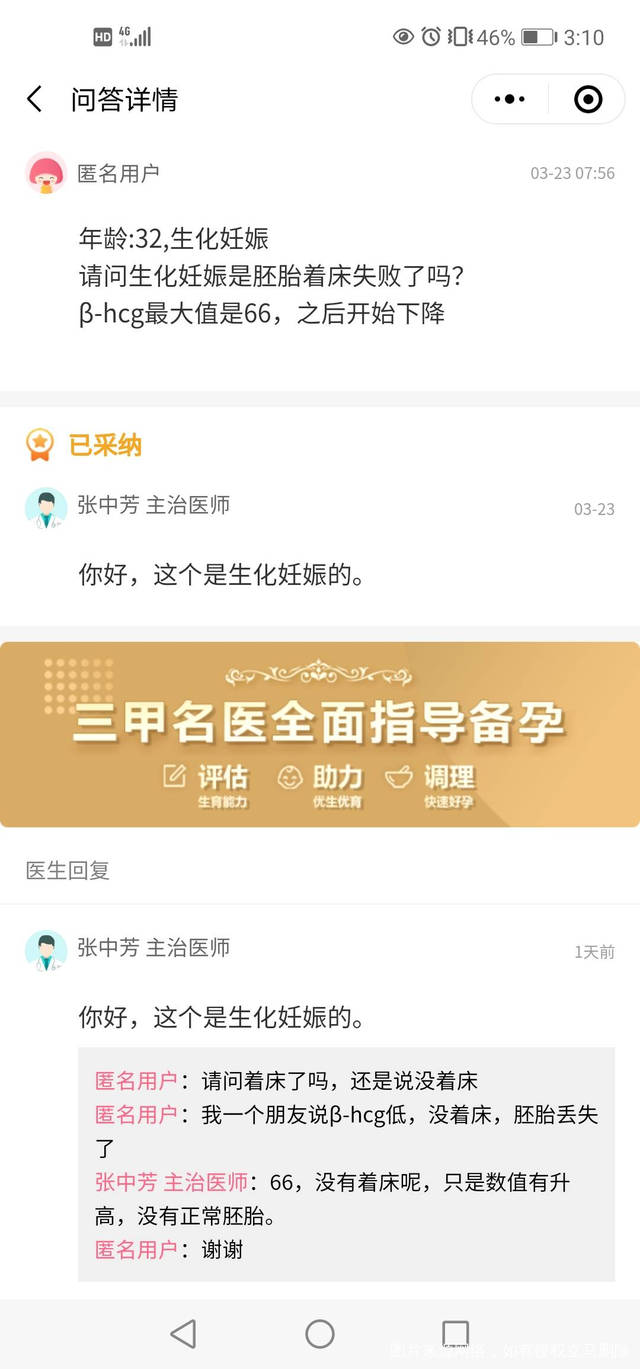Screen dimensions: 640x1369
Task: Tap the system back triangle
Action: (183, 1333)
